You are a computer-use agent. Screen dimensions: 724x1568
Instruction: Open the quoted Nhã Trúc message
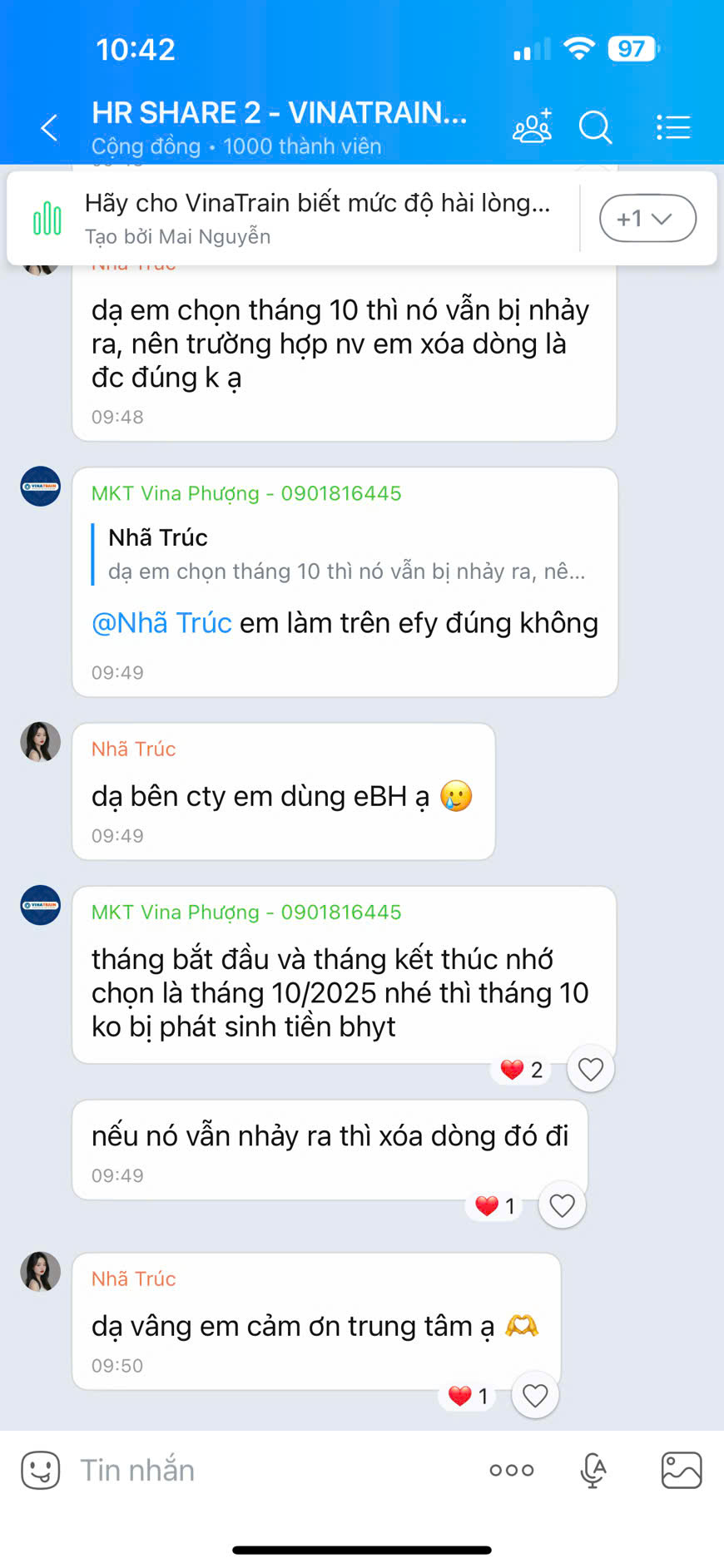click(x=345, y=554)
